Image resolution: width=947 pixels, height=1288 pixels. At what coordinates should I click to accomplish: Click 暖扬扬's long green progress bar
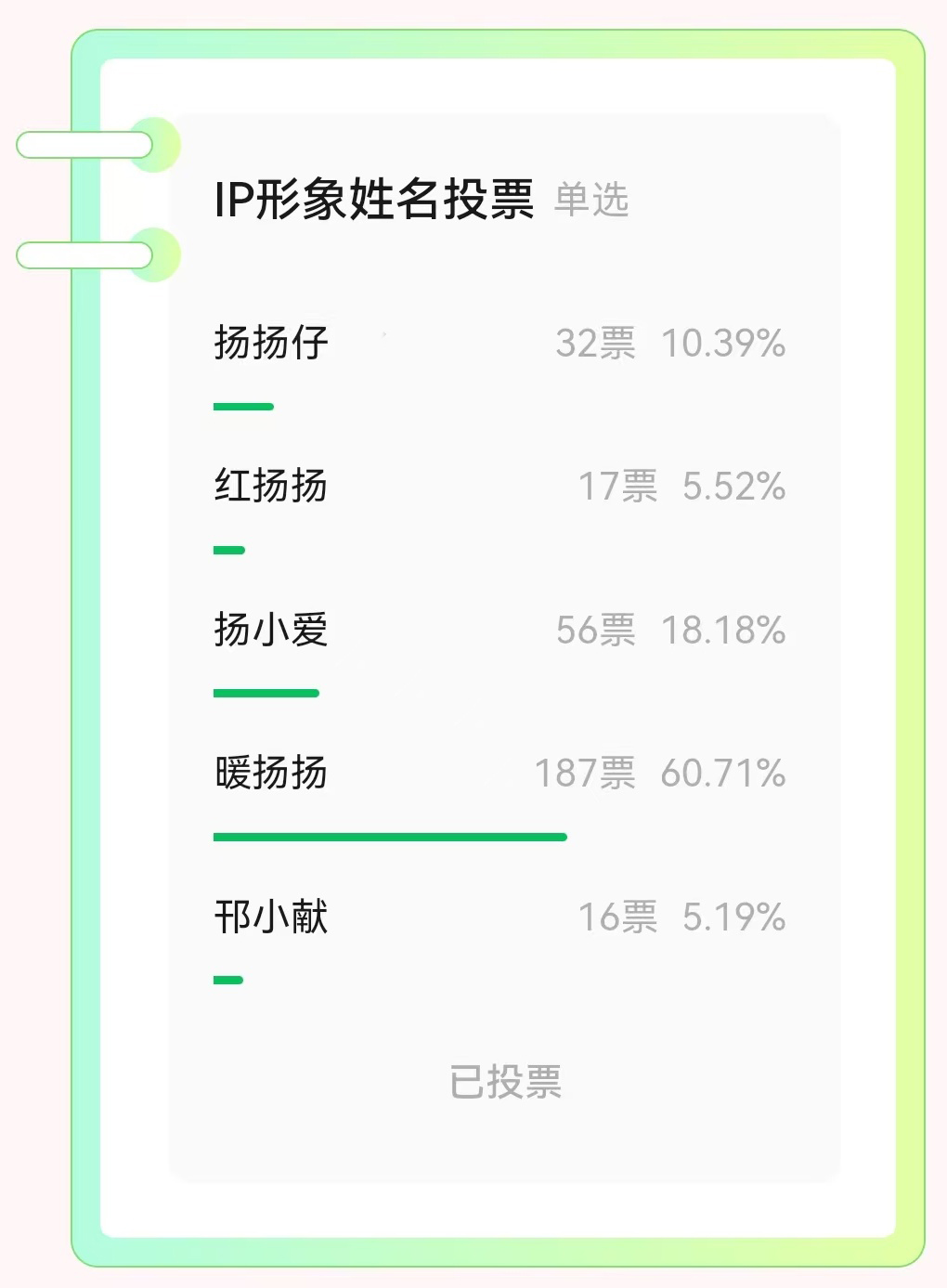[390, 837]
